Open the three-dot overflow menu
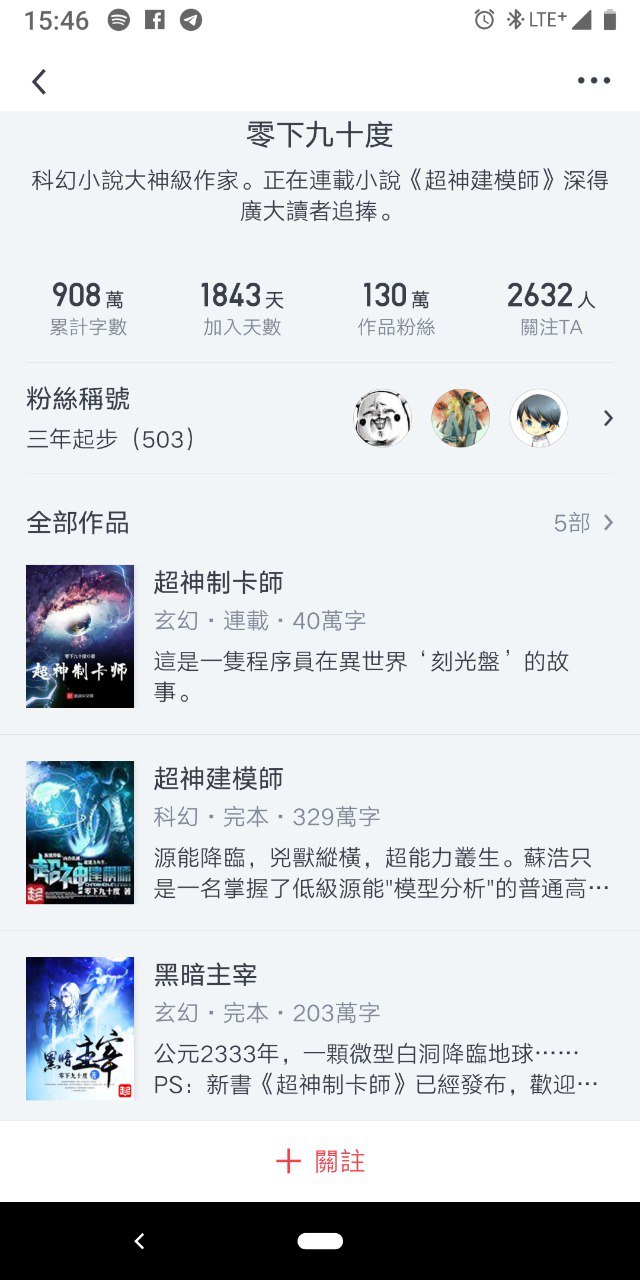640x1280 pixels. (x=593, y=82)
